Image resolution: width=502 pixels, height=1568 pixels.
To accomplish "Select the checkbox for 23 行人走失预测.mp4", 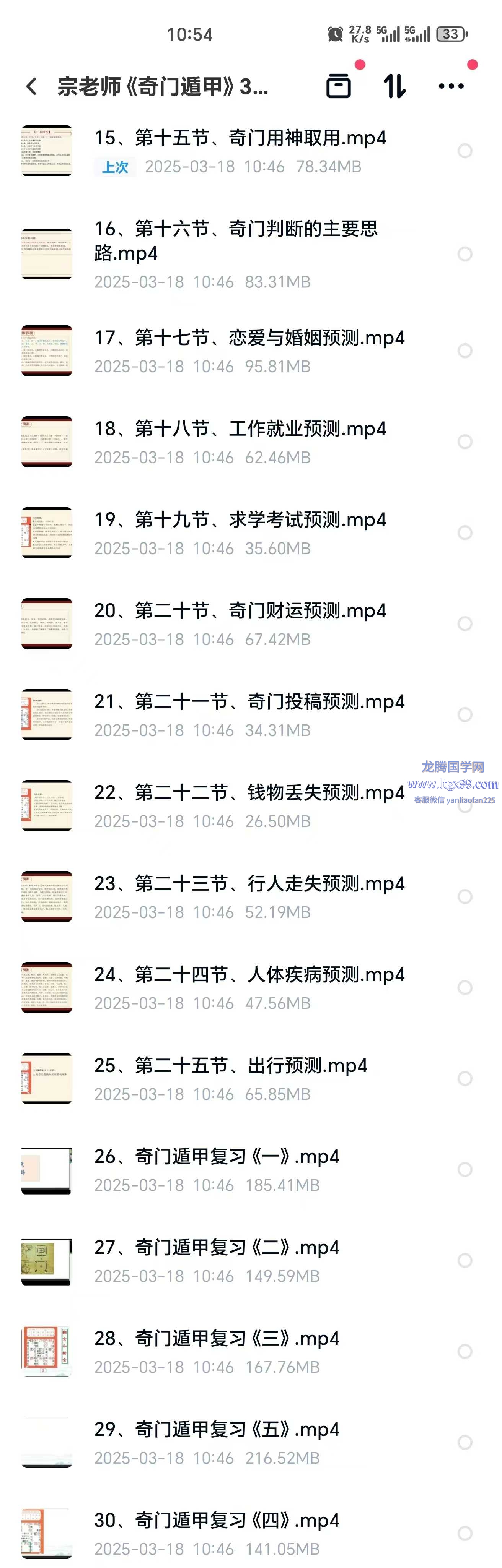I will (x=465, y=897).
